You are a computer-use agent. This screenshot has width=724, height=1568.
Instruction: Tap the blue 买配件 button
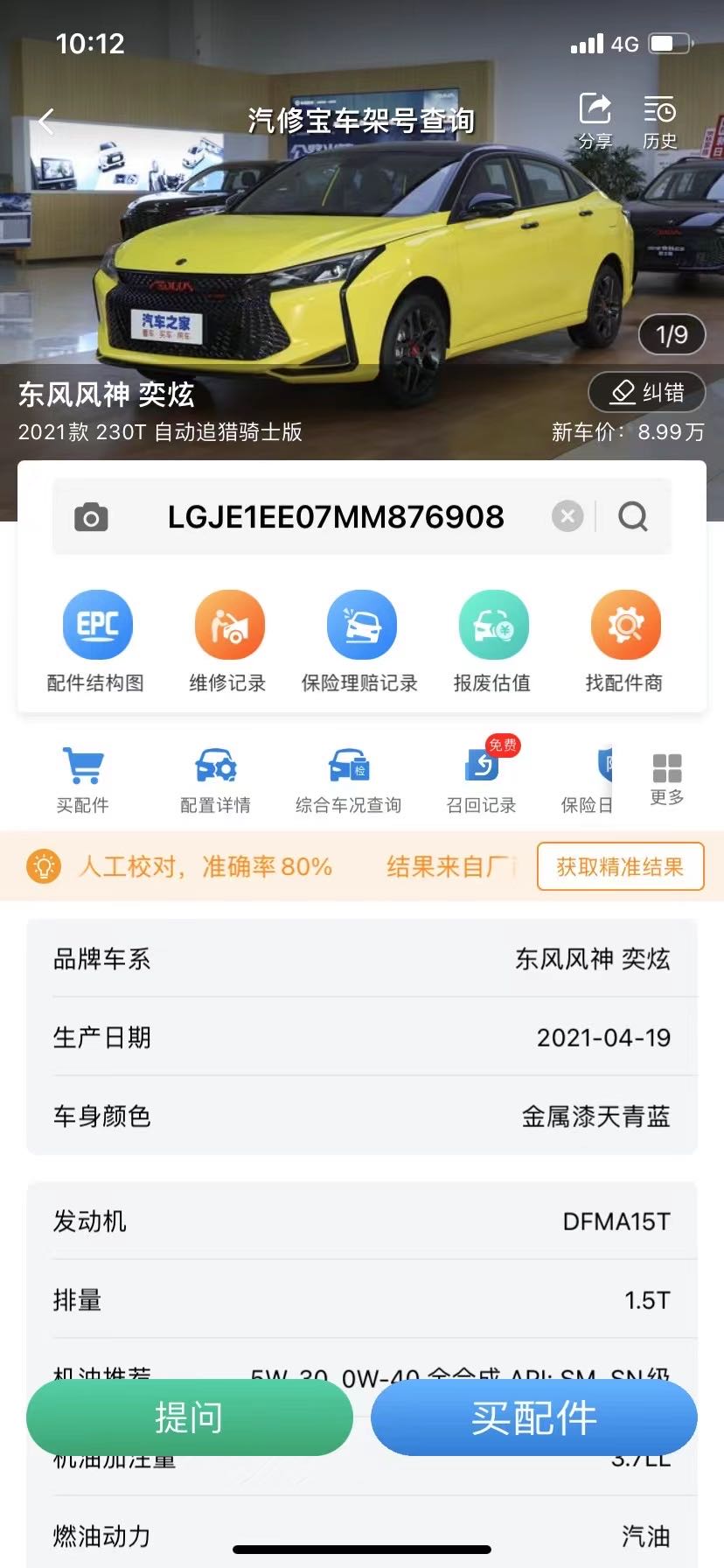[534, 1417]
